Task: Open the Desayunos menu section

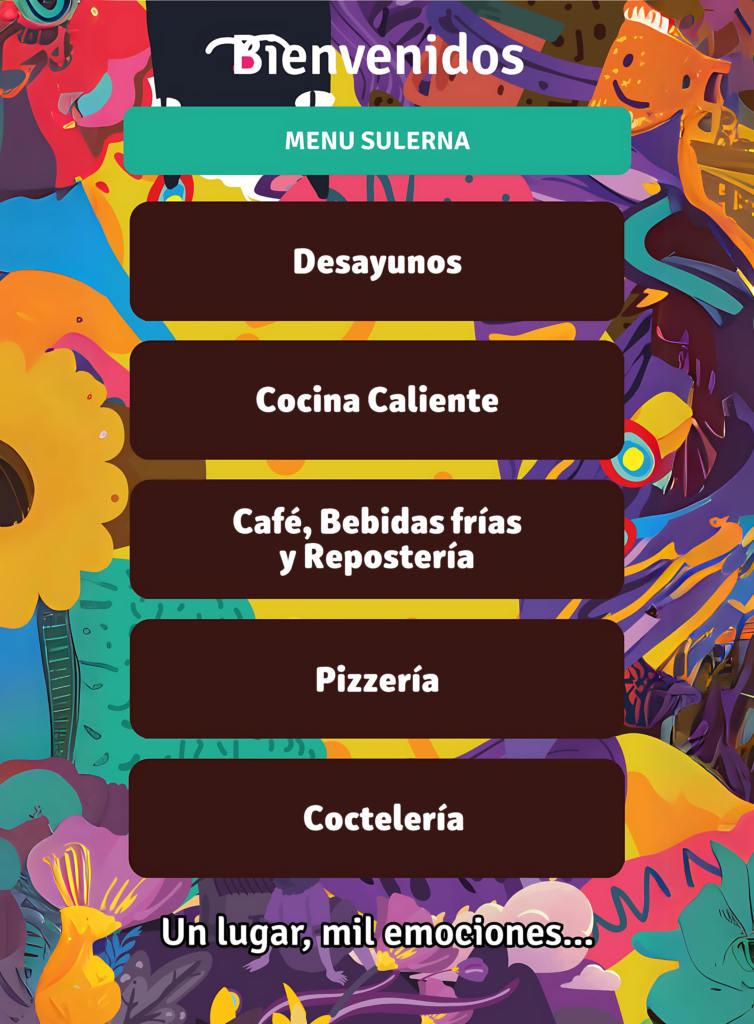Action: (377, 262)
